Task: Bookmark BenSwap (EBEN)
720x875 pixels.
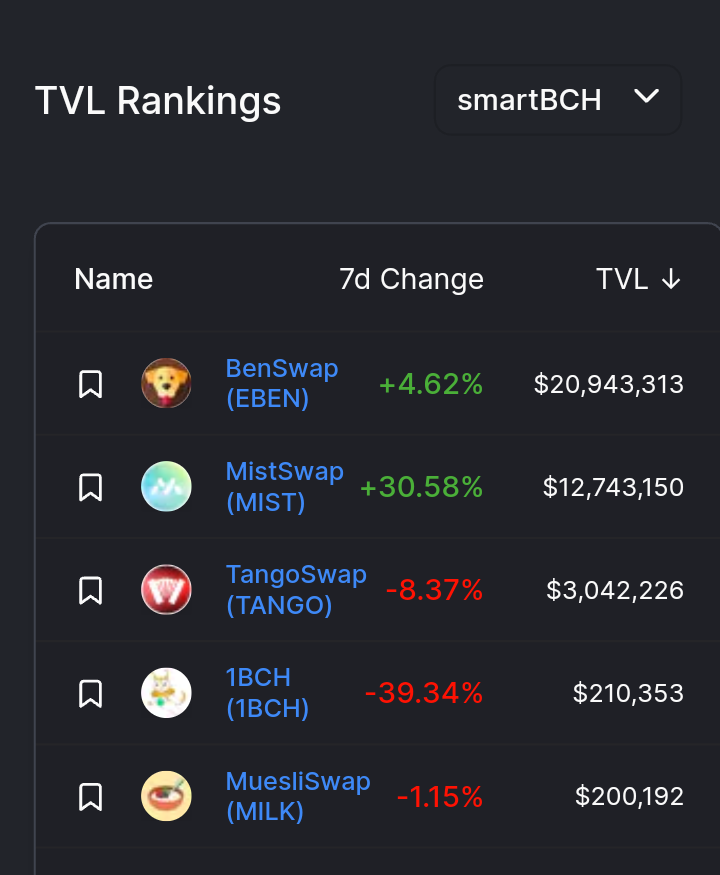Action: [x=90, y=384]
